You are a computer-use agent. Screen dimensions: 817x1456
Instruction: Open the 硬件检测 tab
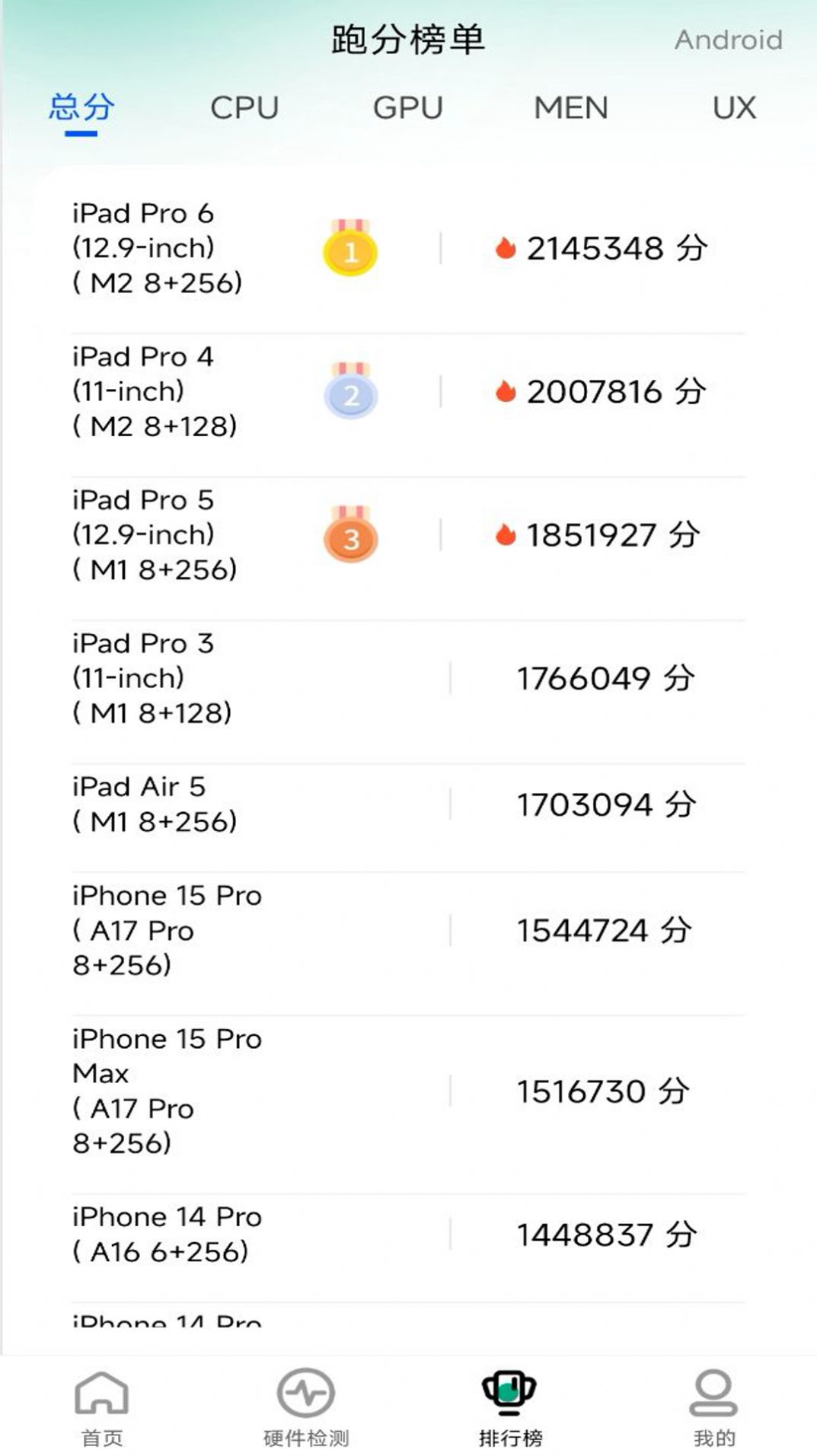point(306,1406)
